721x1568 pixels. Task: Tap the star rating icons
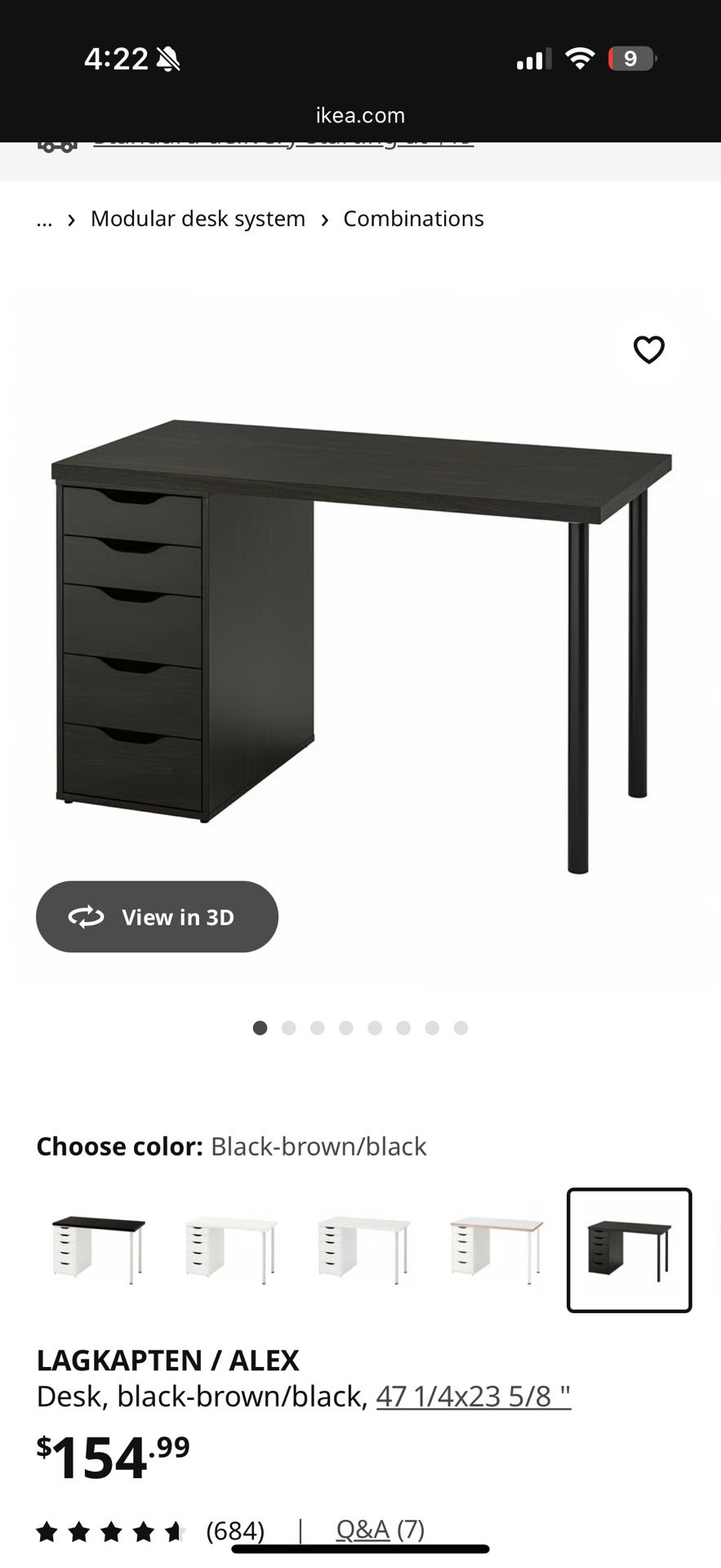(x=112, y=1530)
